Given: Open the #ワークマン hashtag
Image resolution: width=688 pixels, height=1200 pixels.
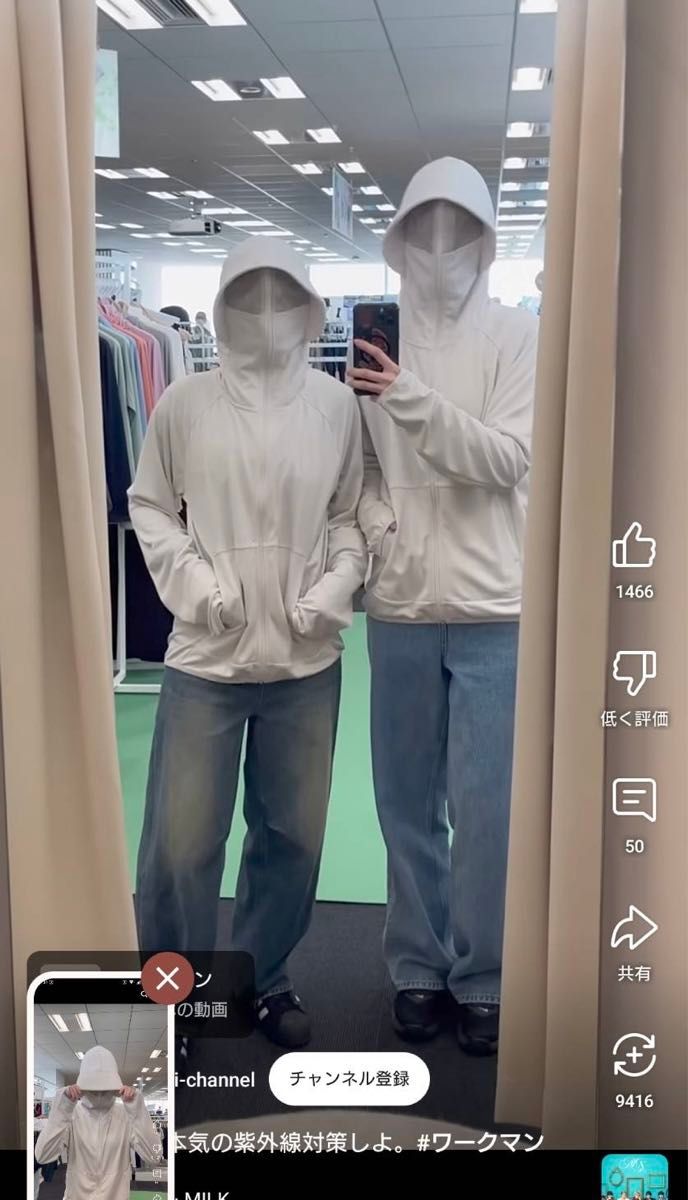Looking at the screenshot, I should click(x=480, y=1141).
